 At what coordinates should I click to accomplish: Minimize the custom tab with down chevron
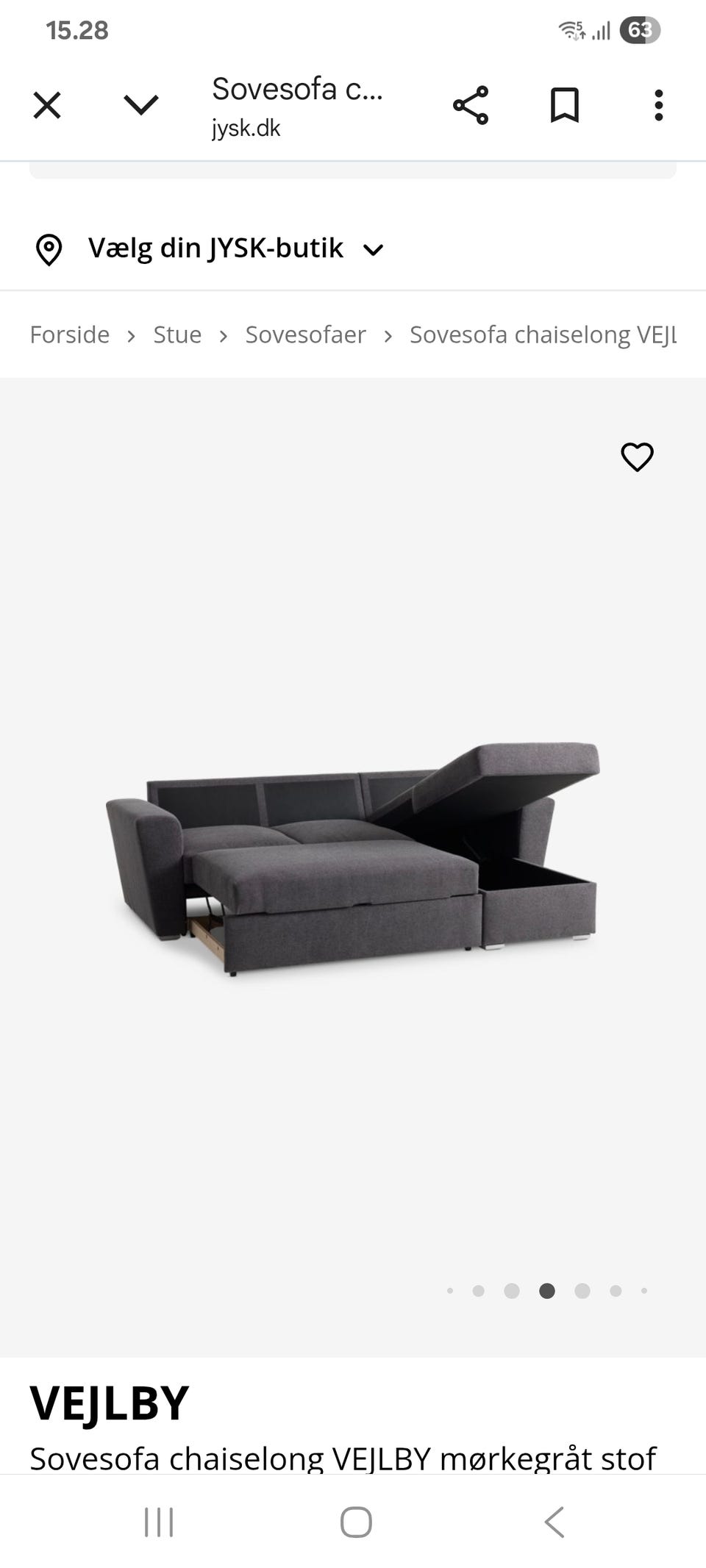[140, 106]
